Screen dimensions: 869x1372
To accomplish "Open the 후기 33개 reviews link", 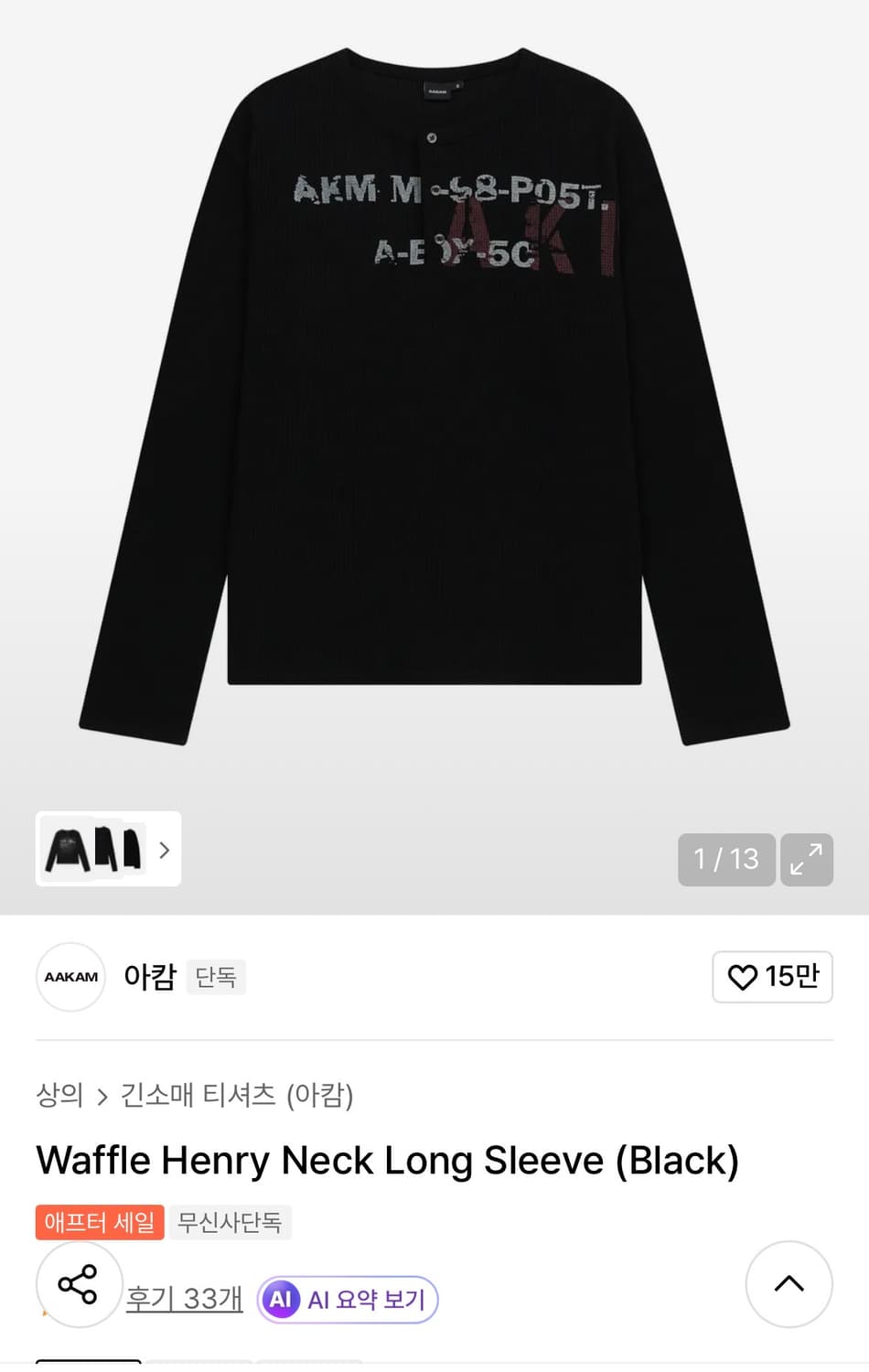I will tap(184, 1299).
